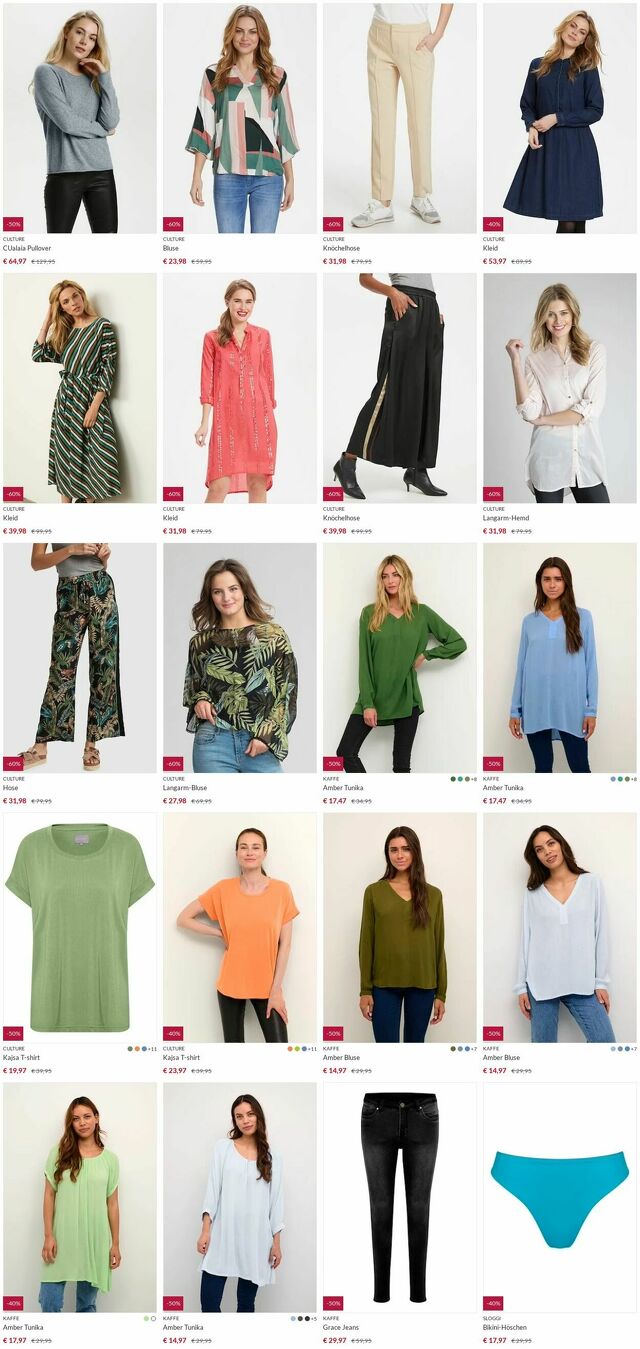This screenshot has width=640, height=1349.
Task: Open the palm print Hose product
Action: pos(79,658)
